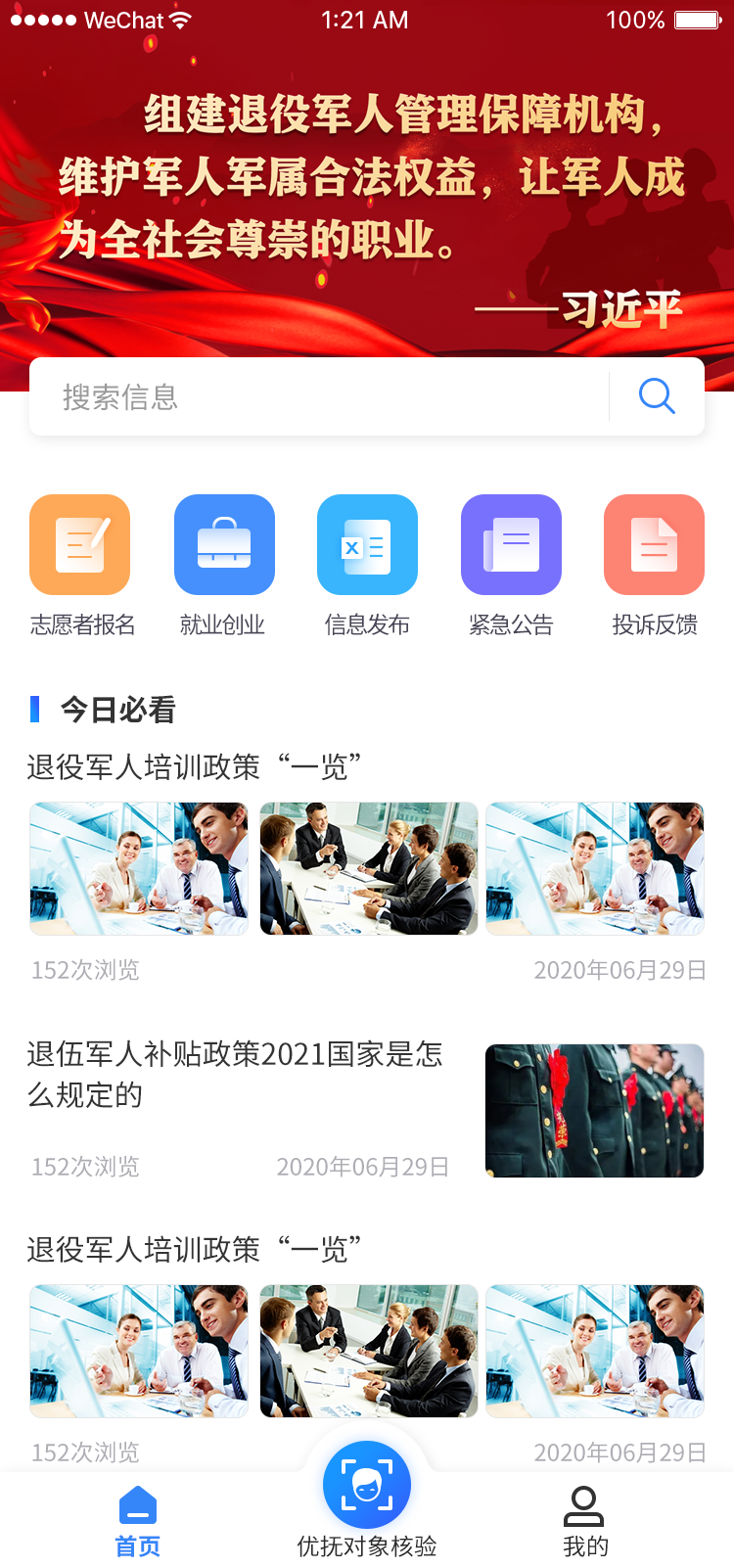This screenshot has width=734, height=1568.
Task: Open 投诉反馈 complaint feedback
Action: 655,566
